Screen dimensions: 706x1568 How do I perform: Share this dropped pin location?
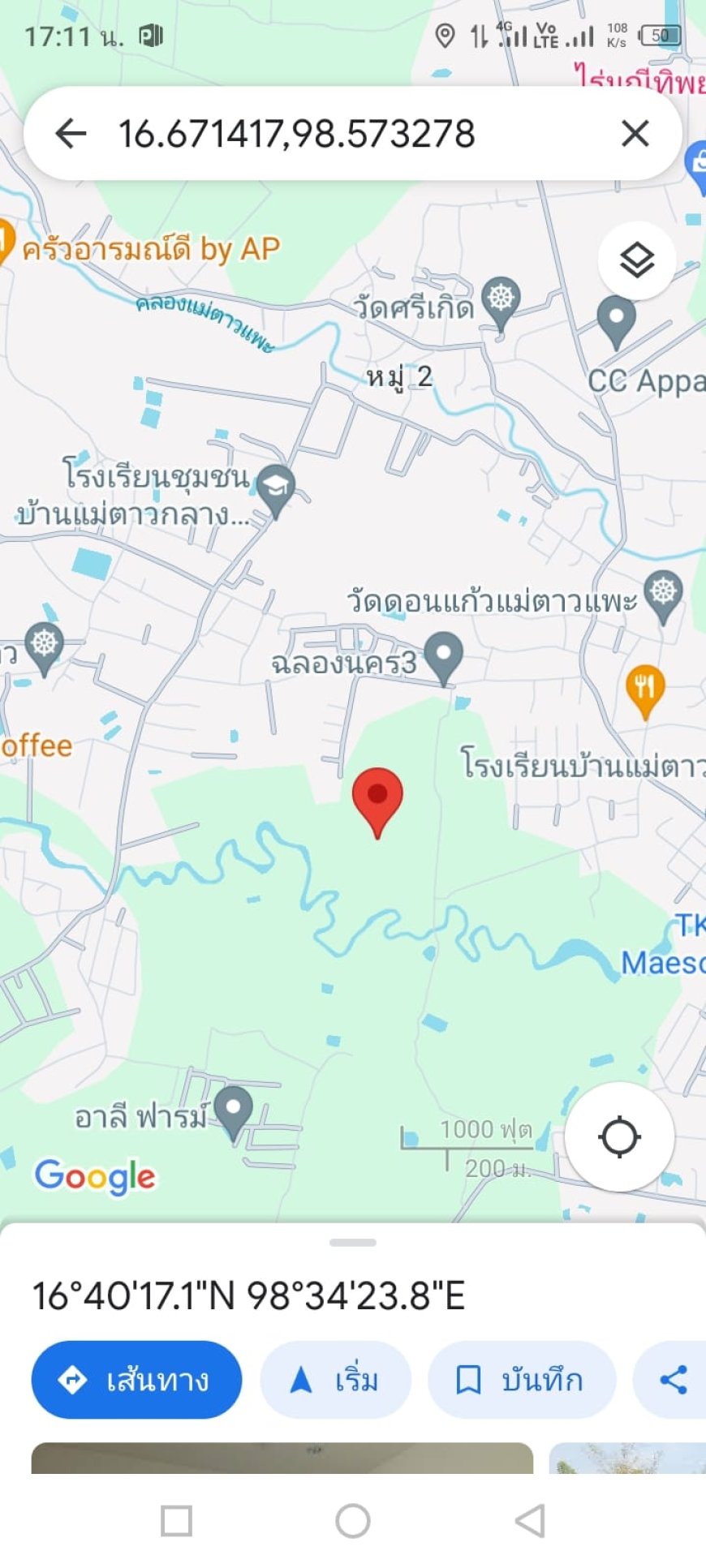point(674,1379)
